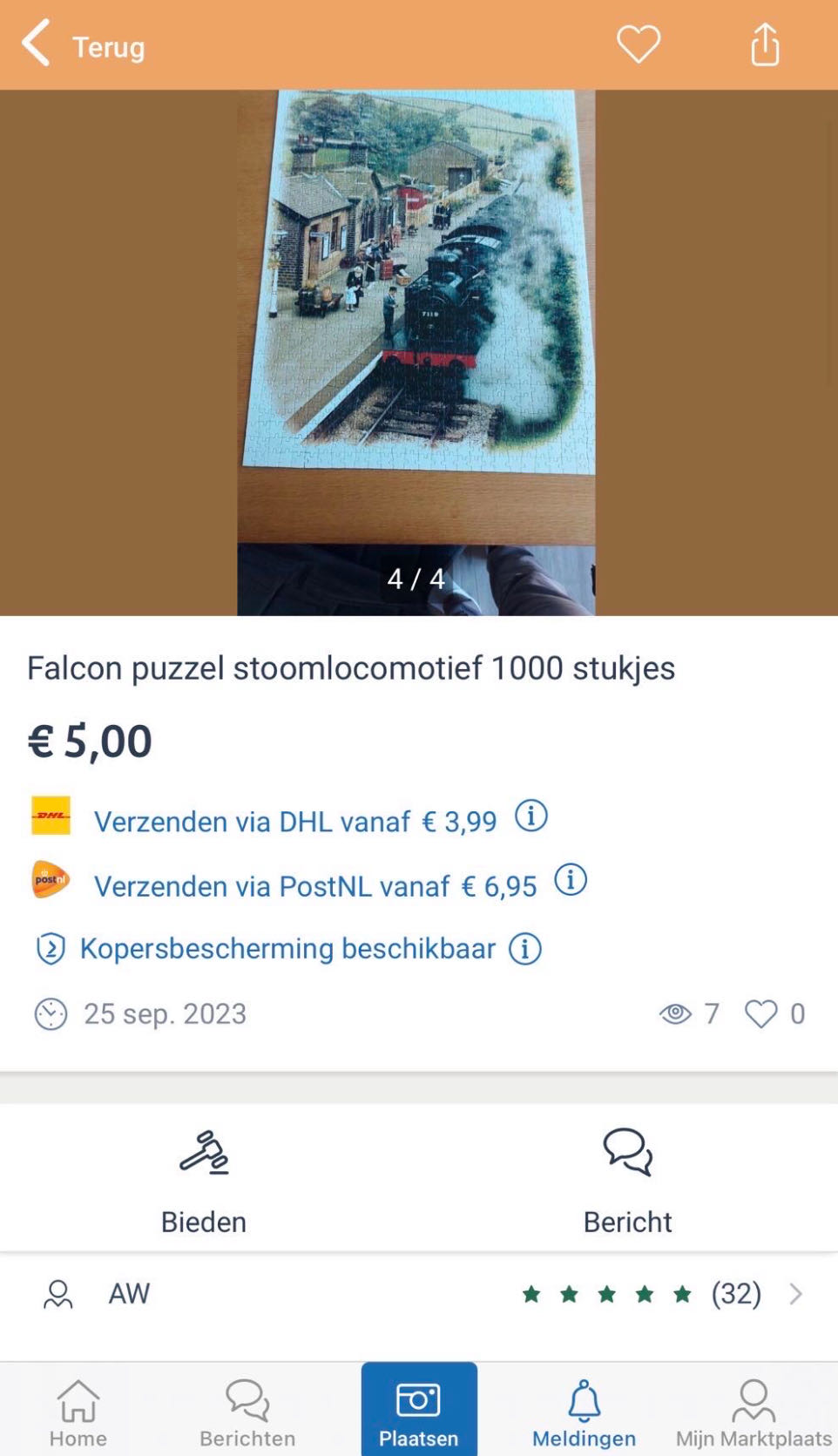Show info about PostNL shipping
The image size is (838, 1456).
[571, 880]
